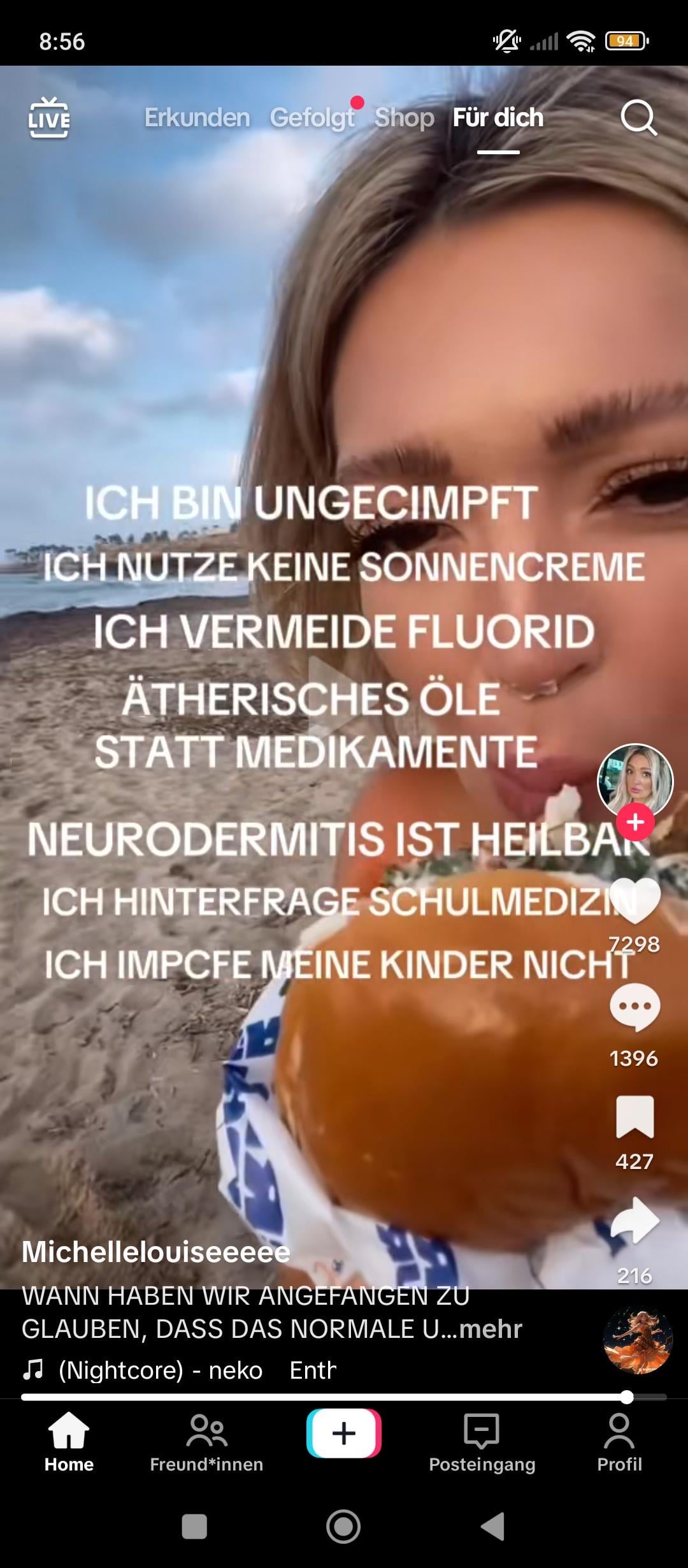Open the spinning sound disc
Screen dimensions: 688x1568
tap(638, 1340)
